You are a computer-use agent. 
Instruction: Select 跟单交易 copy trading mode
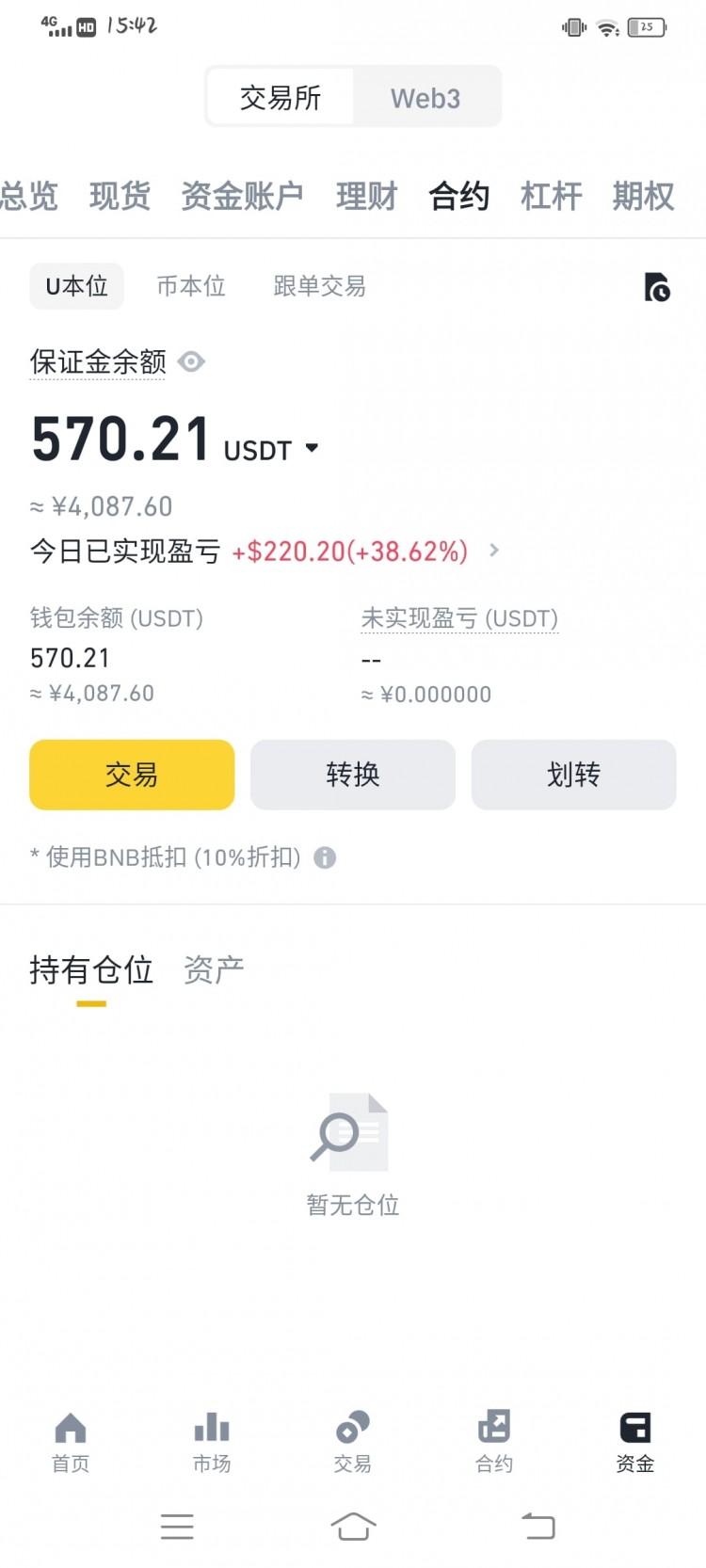(318, 287)
